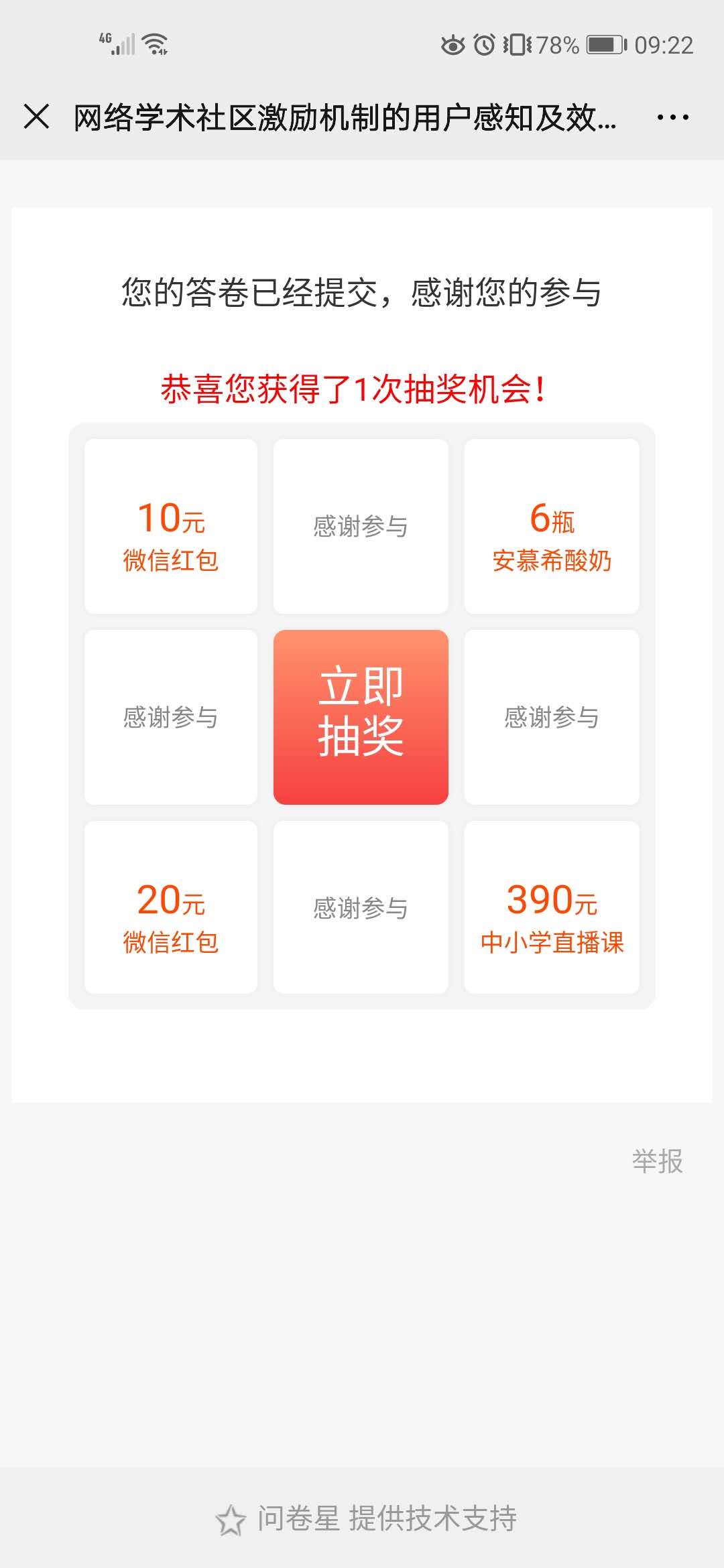Tap 立即抽奖 to draw the lottery
Image resolution: width=724 pixels, height=1568 pixels.
361,717
